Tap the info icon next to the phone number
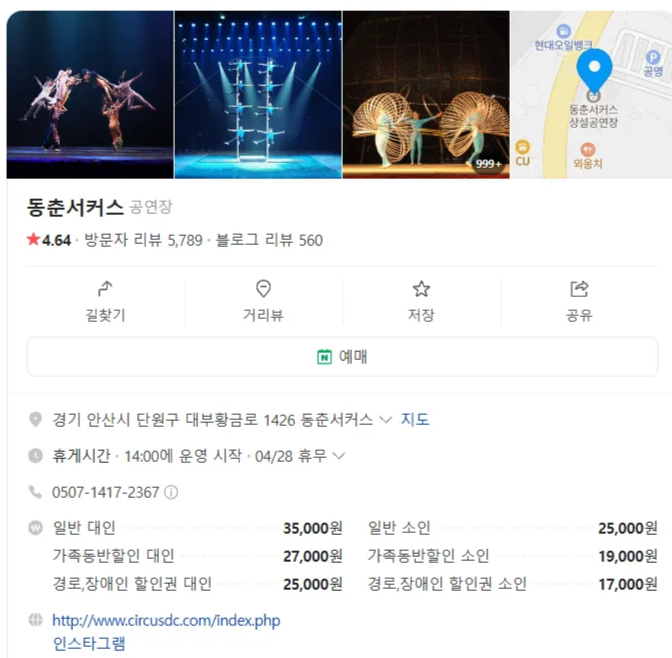 coord(171,492)
